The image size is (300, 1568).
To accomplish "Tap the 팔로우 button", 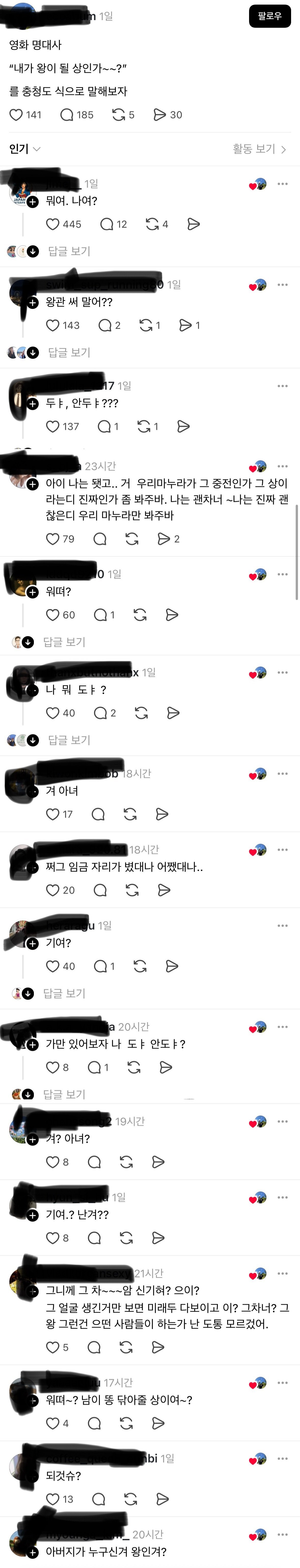I will 269,16.
